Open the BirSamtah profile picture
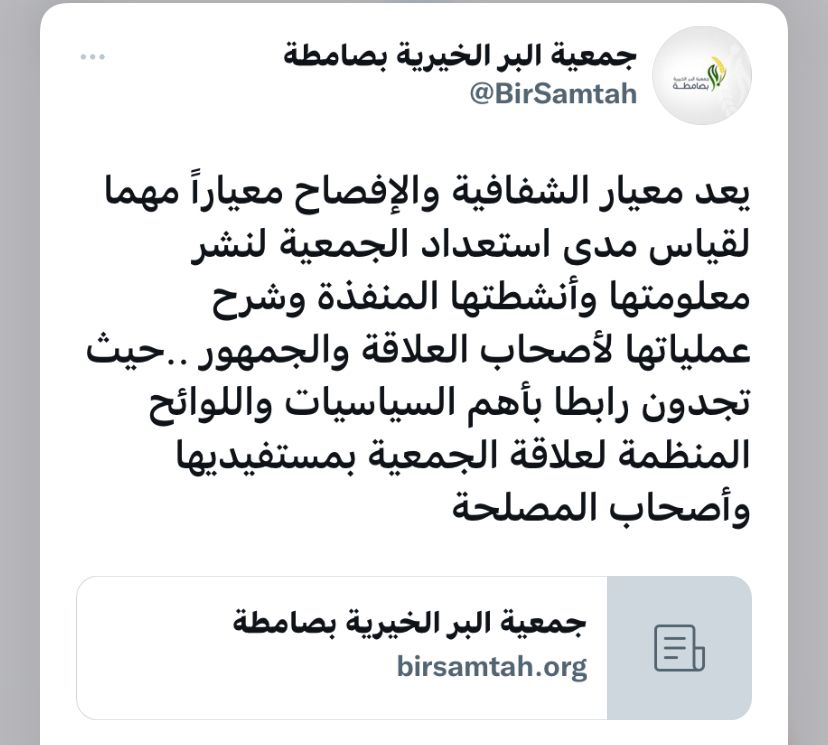The height and width of the screenshot is (745, 828). coord(701,76)
